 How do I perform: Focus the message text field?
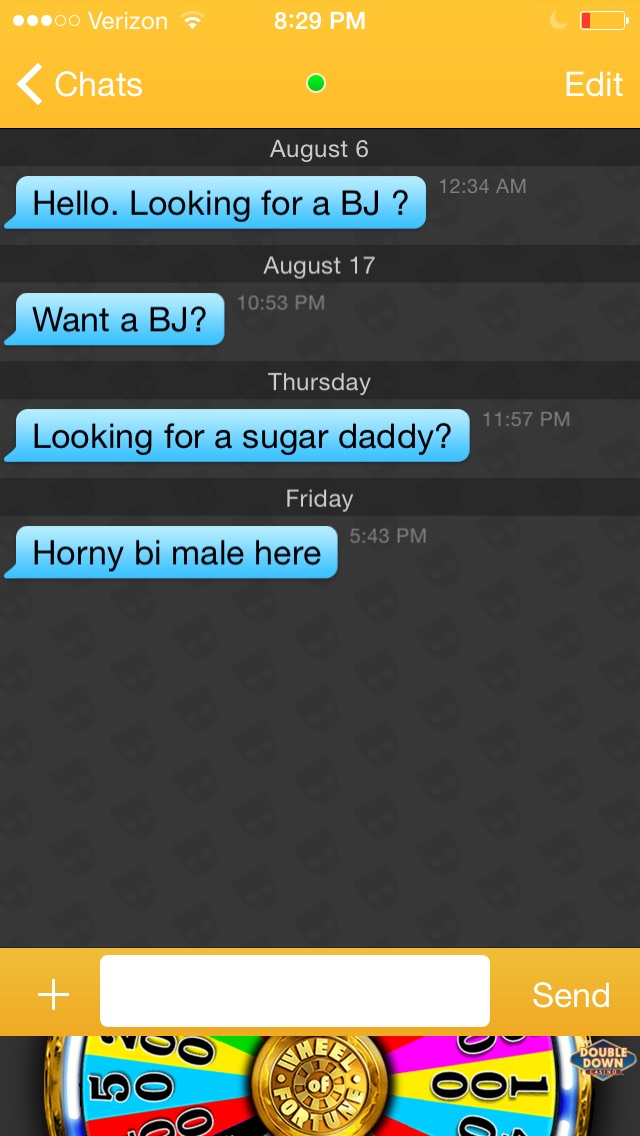295,991
